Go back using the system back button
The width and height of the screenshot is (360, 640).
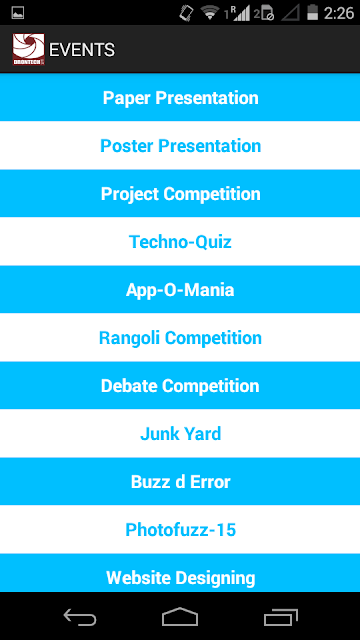click(x=80, y=616)
